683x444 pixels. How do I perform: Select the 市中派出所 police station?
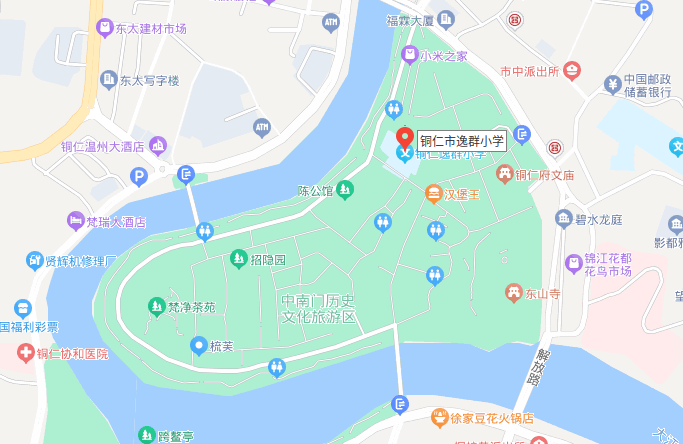571,70
